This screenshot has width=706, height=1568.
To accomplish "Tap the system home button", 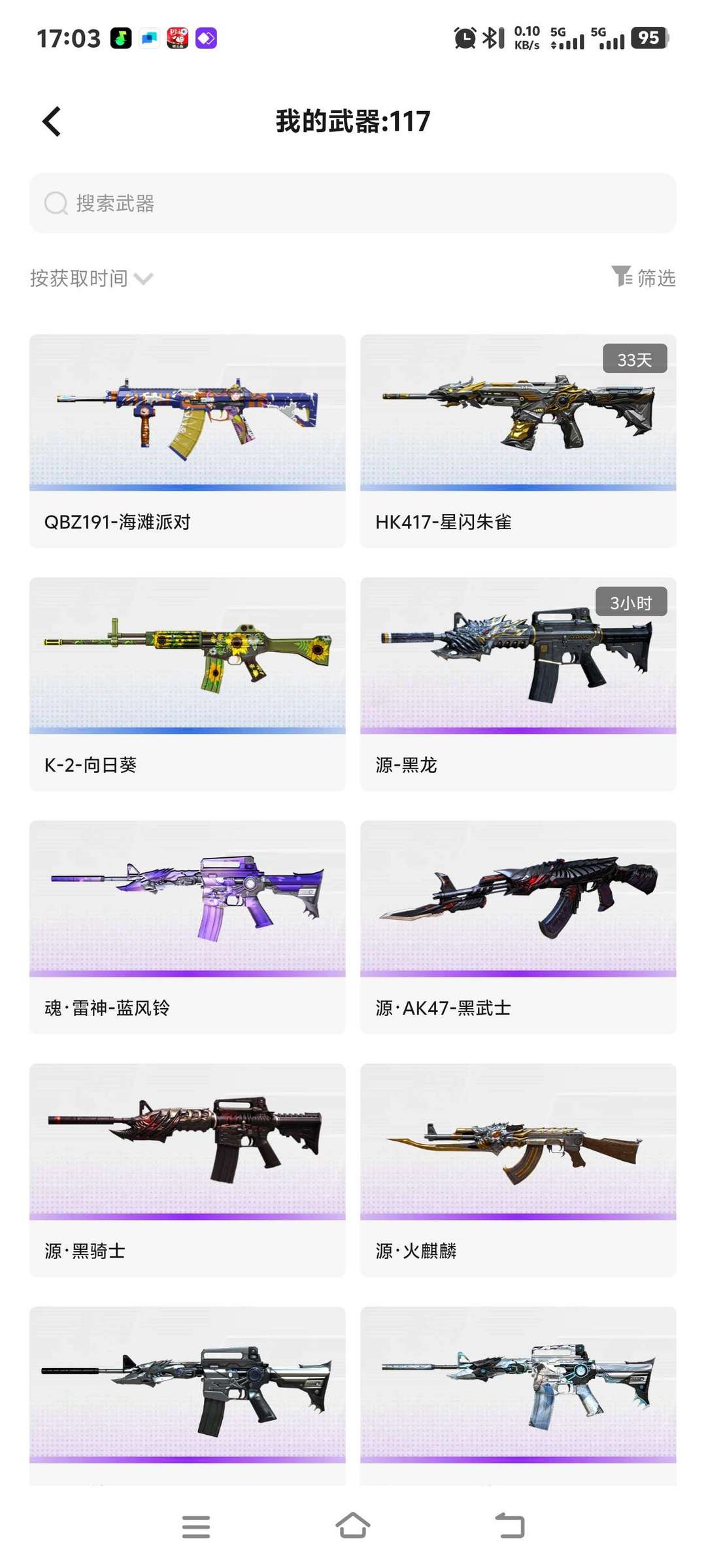I will [353, 1526].
